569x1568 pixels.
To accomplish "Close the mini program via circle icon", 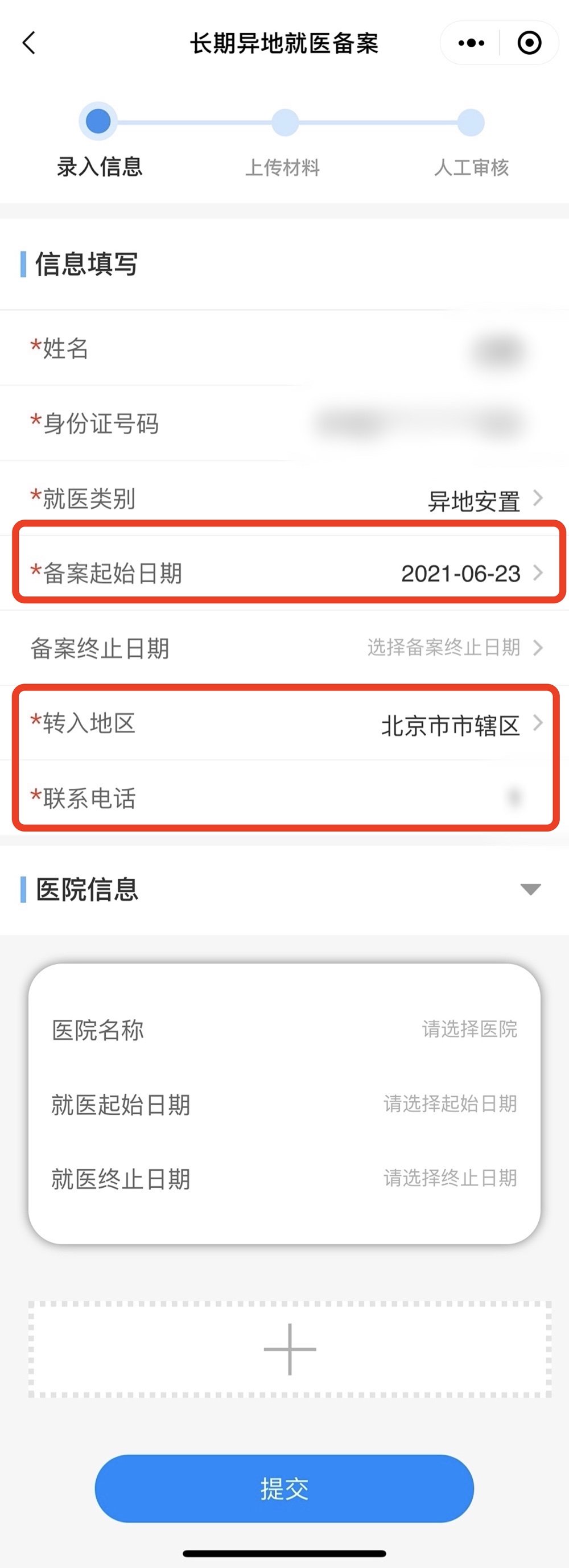I will tap(529, 43).
